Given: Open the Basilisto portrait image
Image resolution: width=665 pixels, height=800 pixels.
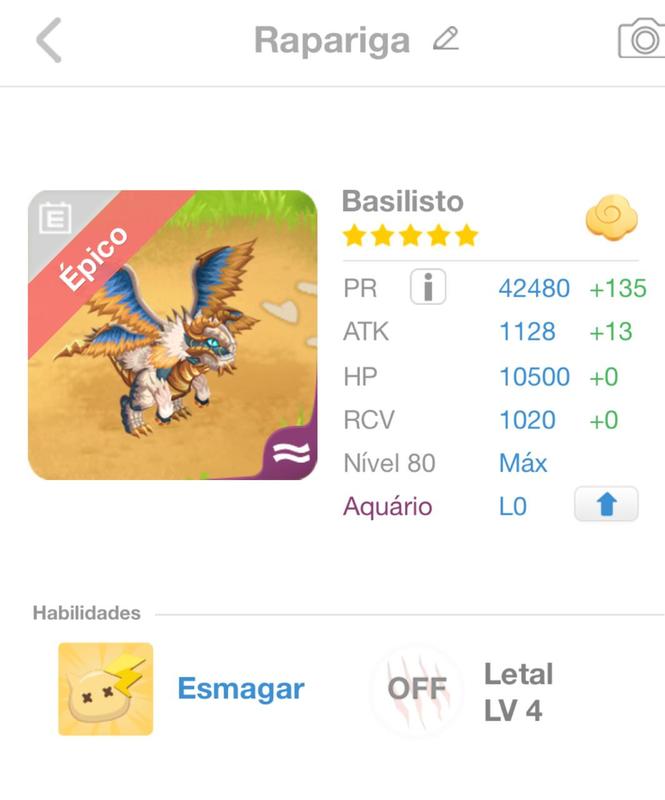Looking at the screenshot, I should coord(172,335).
